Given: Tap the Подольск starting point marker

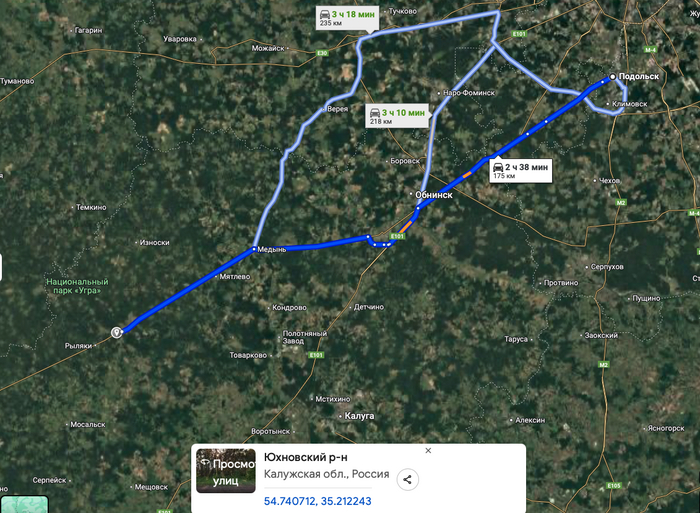Looking at the screenshot, I should (x=612, y=76).
